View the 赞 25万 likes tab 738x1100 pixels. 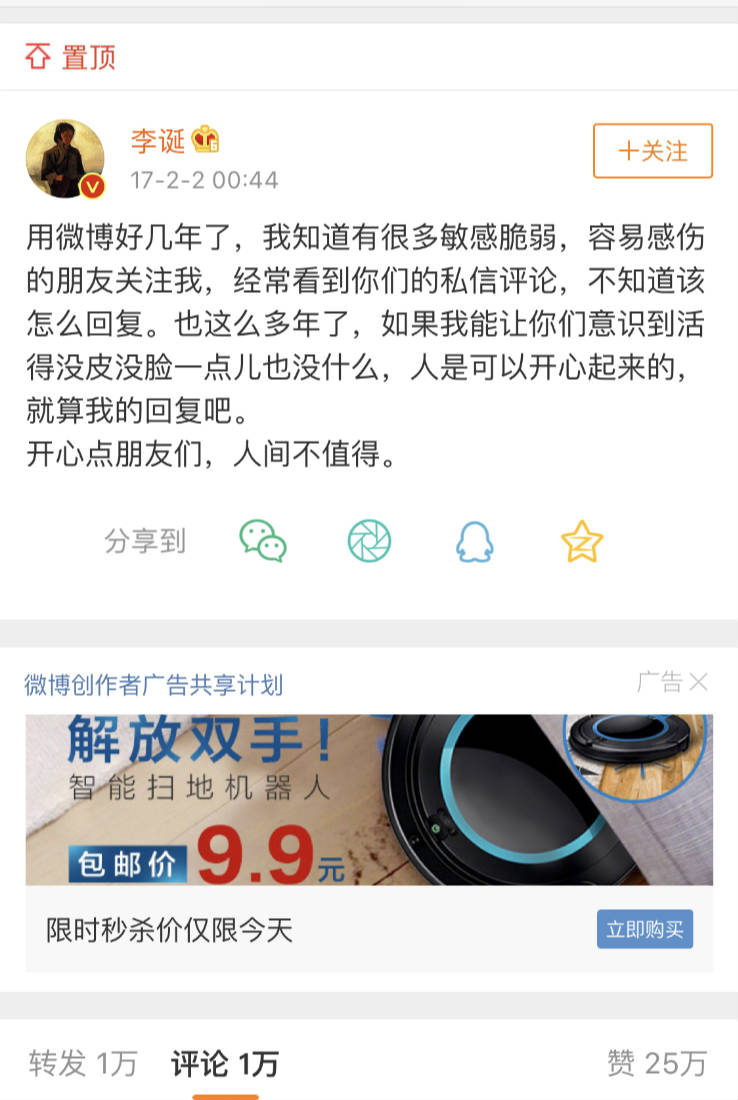pyautogui.click(x=656, y=1063)
